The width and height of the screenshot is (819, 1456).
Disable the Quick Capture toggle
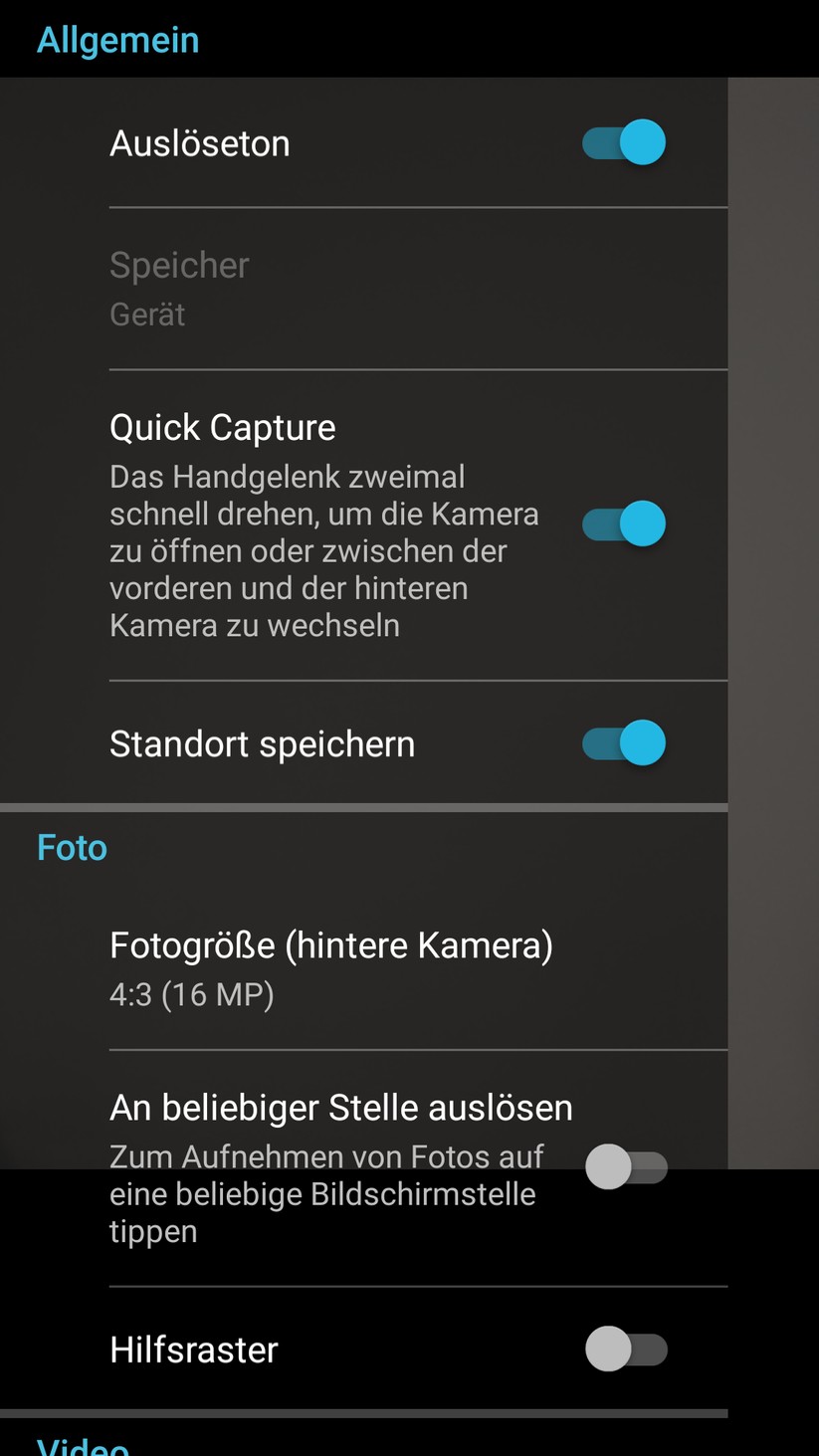click(x=624, y=523)
